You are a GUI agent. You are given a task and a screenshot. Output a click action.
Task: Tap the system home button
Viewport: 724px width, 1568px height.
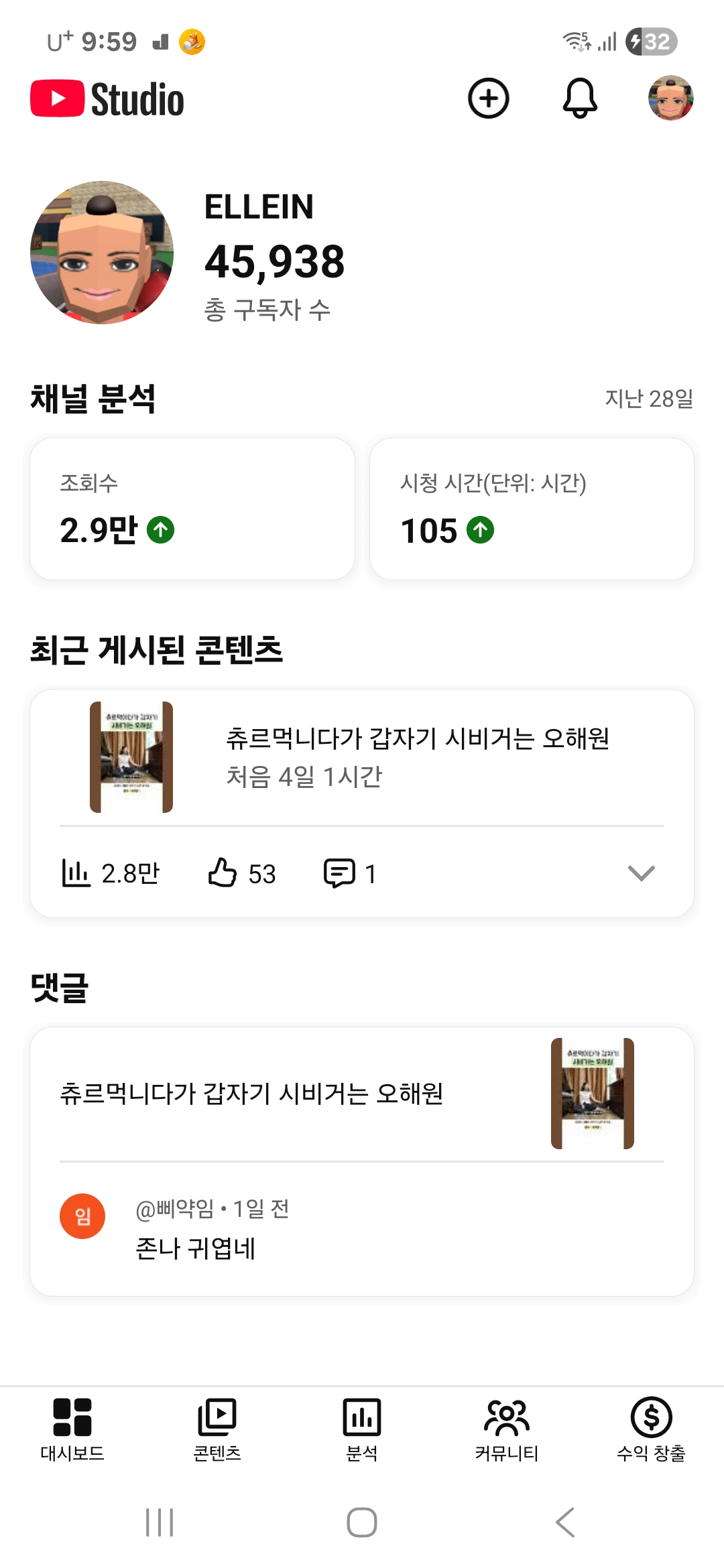pos(362,1522)
